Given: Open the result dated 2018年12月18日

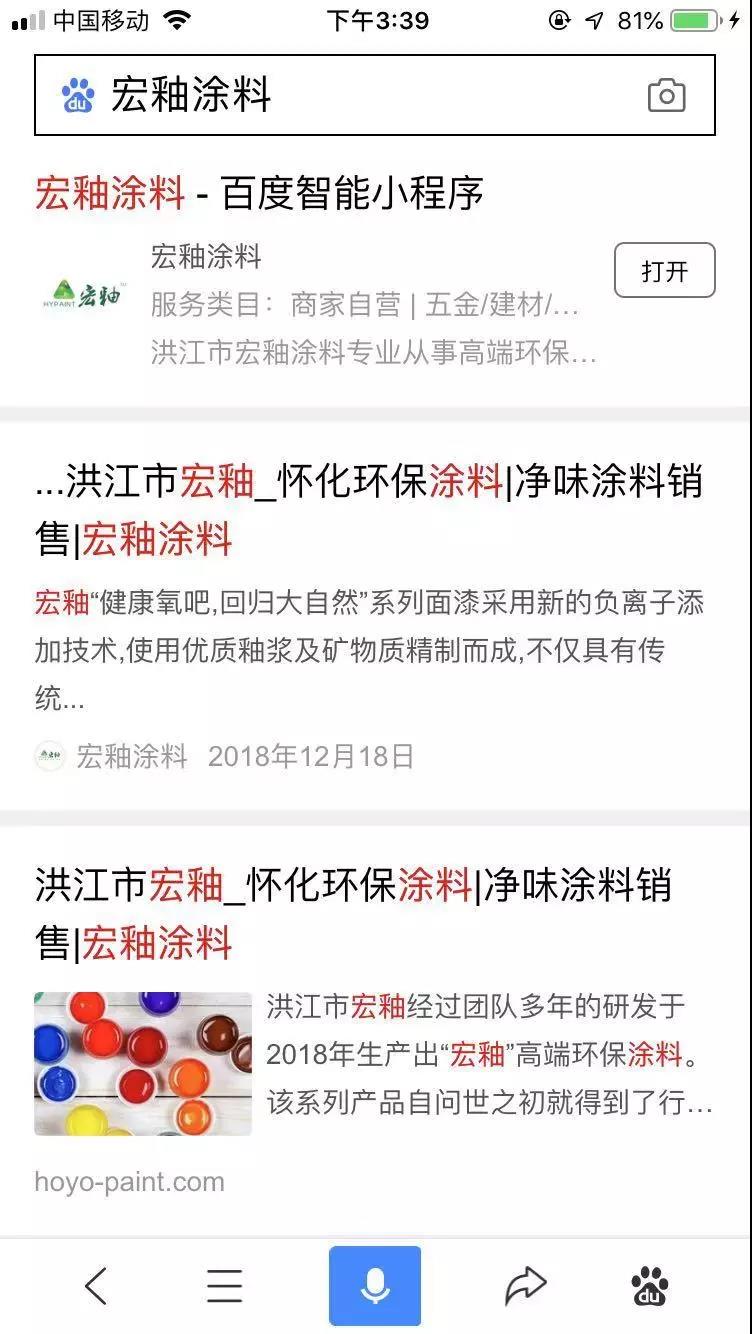Looking at the screenshot, I should coord(368,511).
